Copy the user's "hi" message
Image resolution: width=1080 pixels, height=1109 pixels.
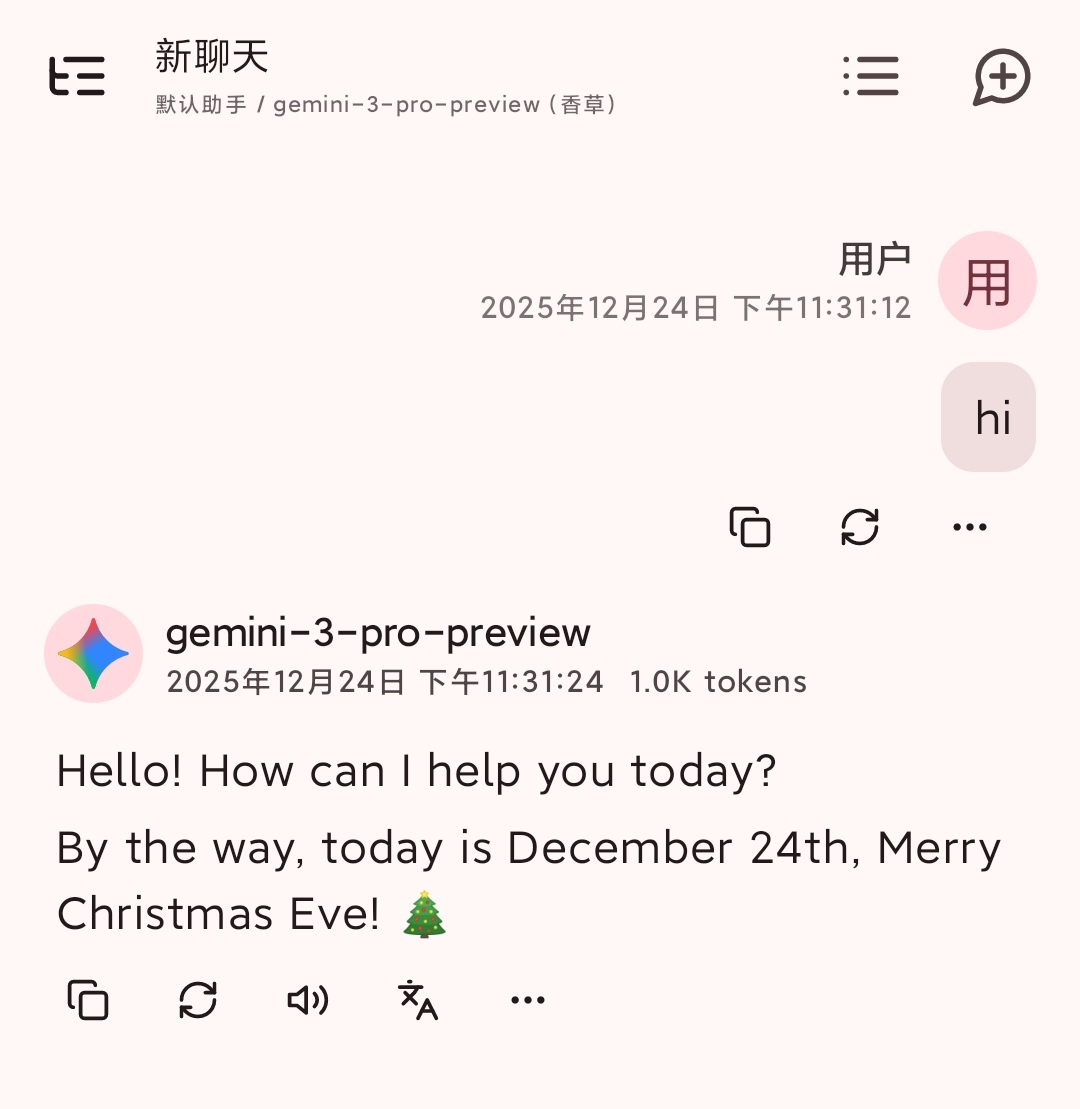pyautogui.click(x=750, y=527)
